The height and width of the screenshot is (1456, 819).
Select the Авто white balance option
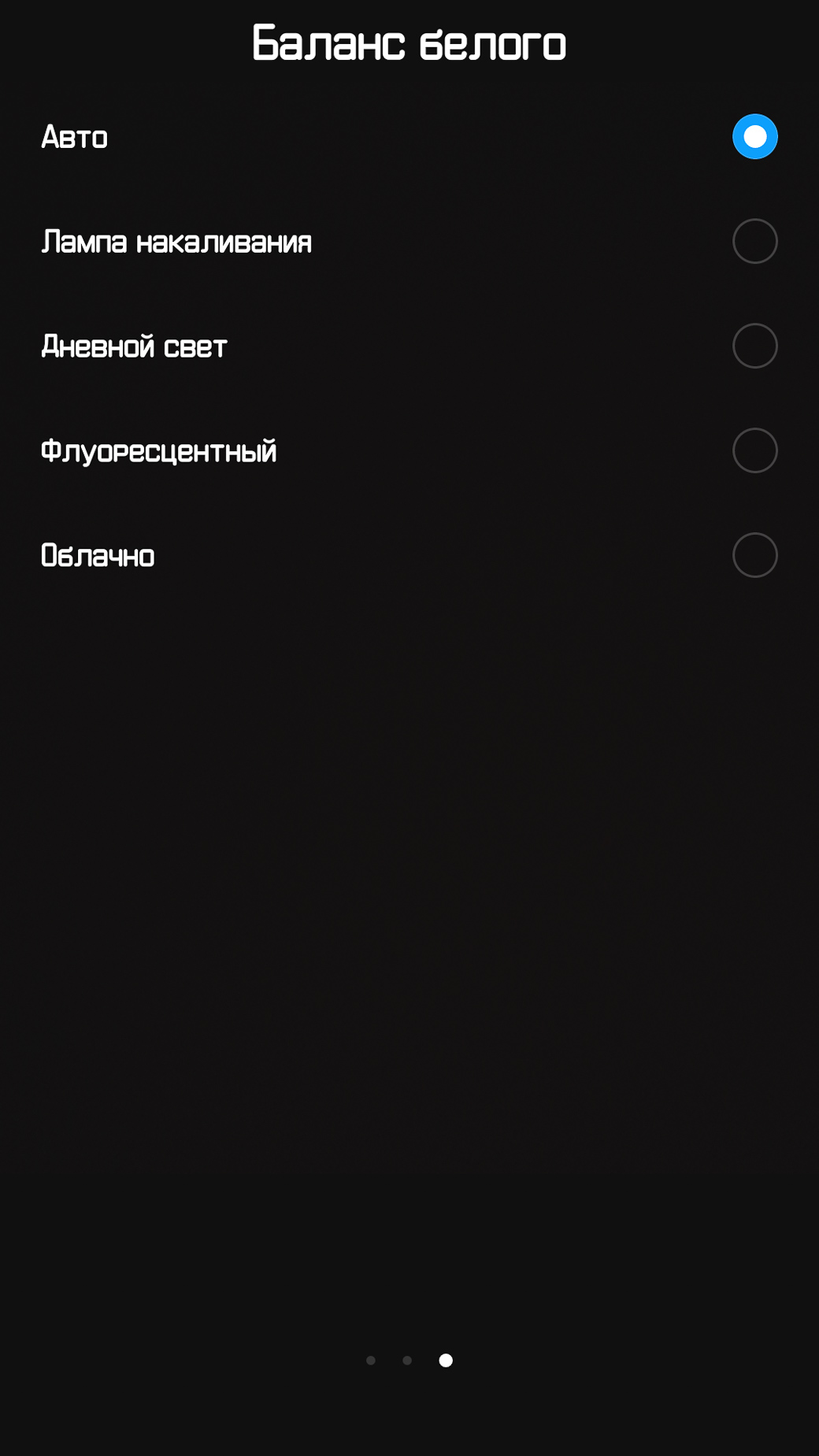tap(409, 137)
